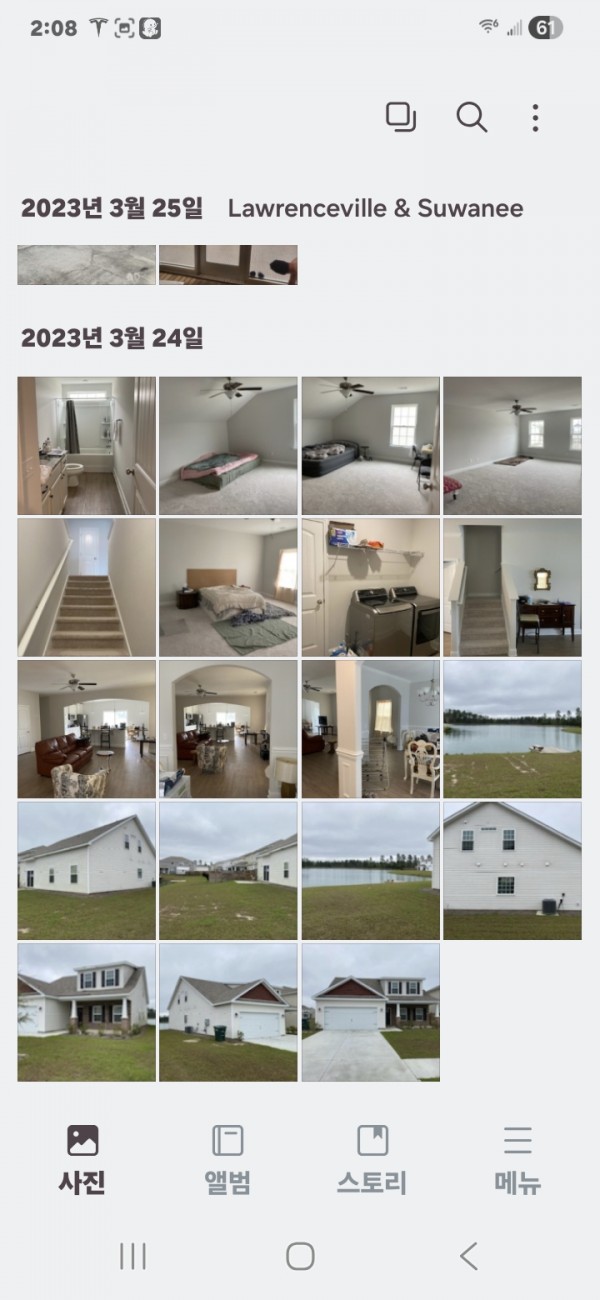The height and width of the screenshot is (1300, 600).
Task: Search the photo gallery
Action: pyautogui.click(x=471, y=117)
